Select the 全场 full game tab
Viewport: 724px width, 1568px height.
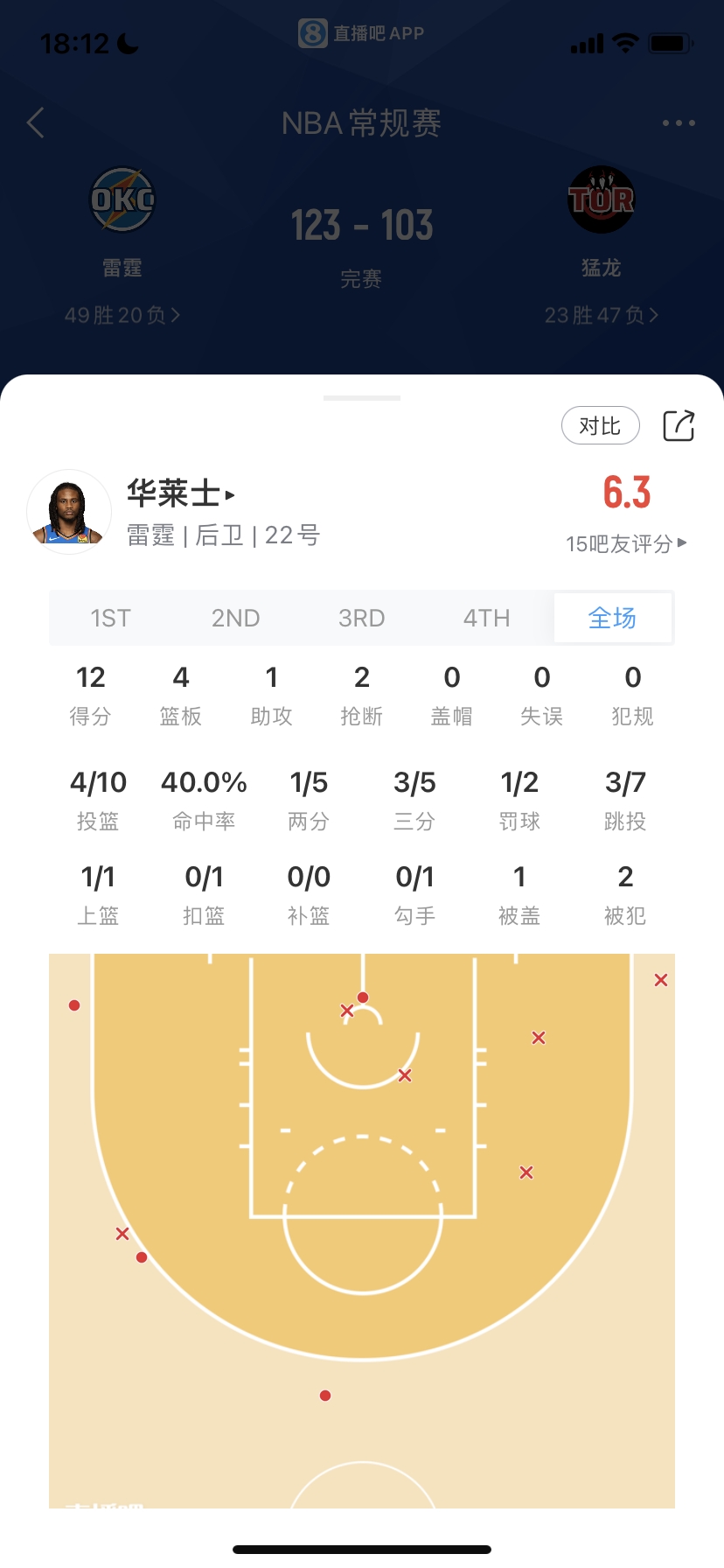pyautogui.click(x=612, y=619)
